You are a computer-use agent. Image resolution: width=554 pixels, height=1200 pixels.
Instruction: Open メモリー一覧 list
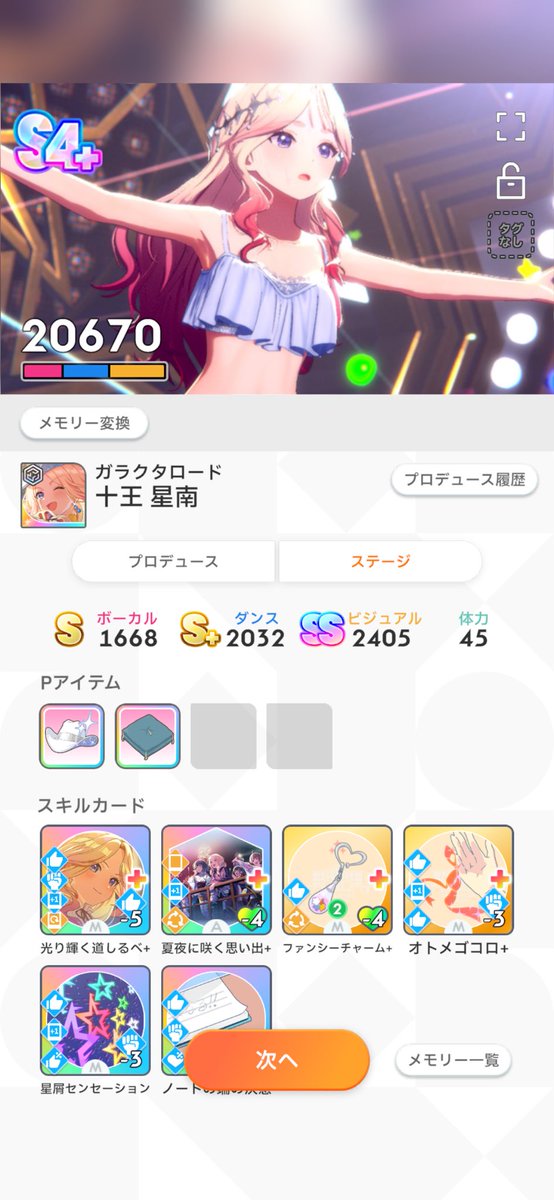pyautogui.click(x=453, y=1060)
